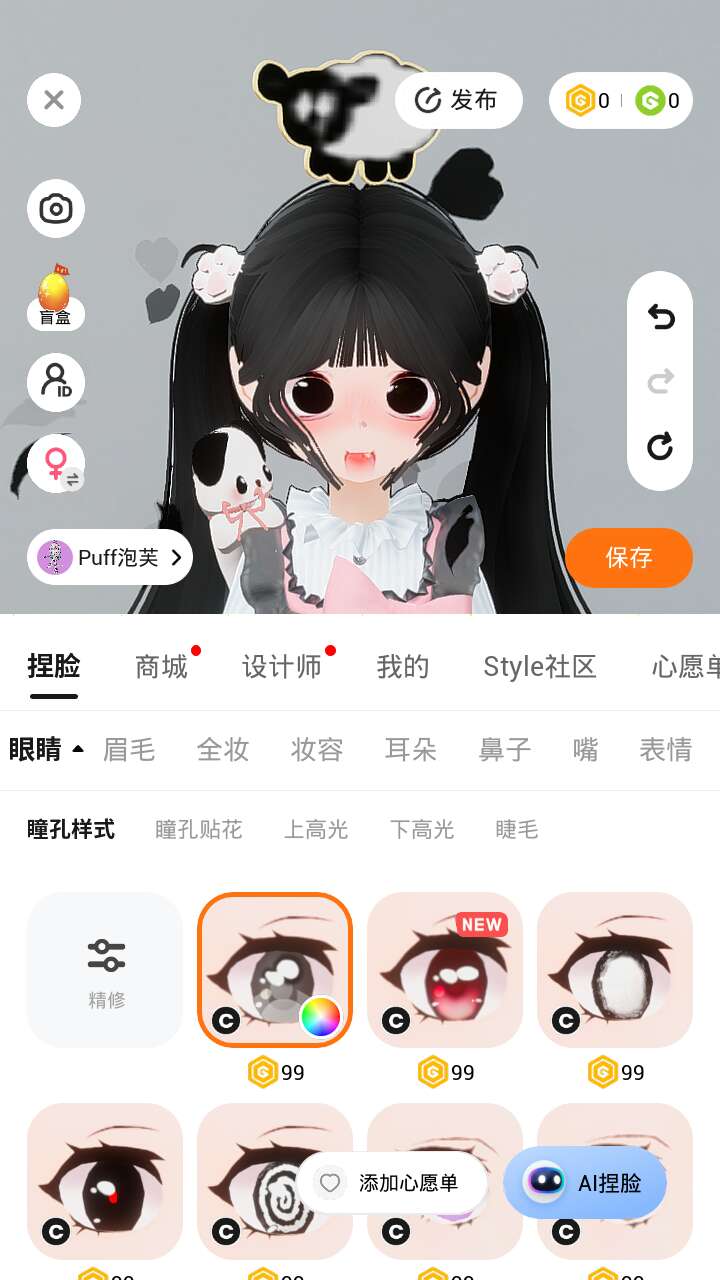Screen dimensions: 720x1280
Task: Reset the avatar with the refresh icon
Action: pyautogui.click(x=660, y=445)
